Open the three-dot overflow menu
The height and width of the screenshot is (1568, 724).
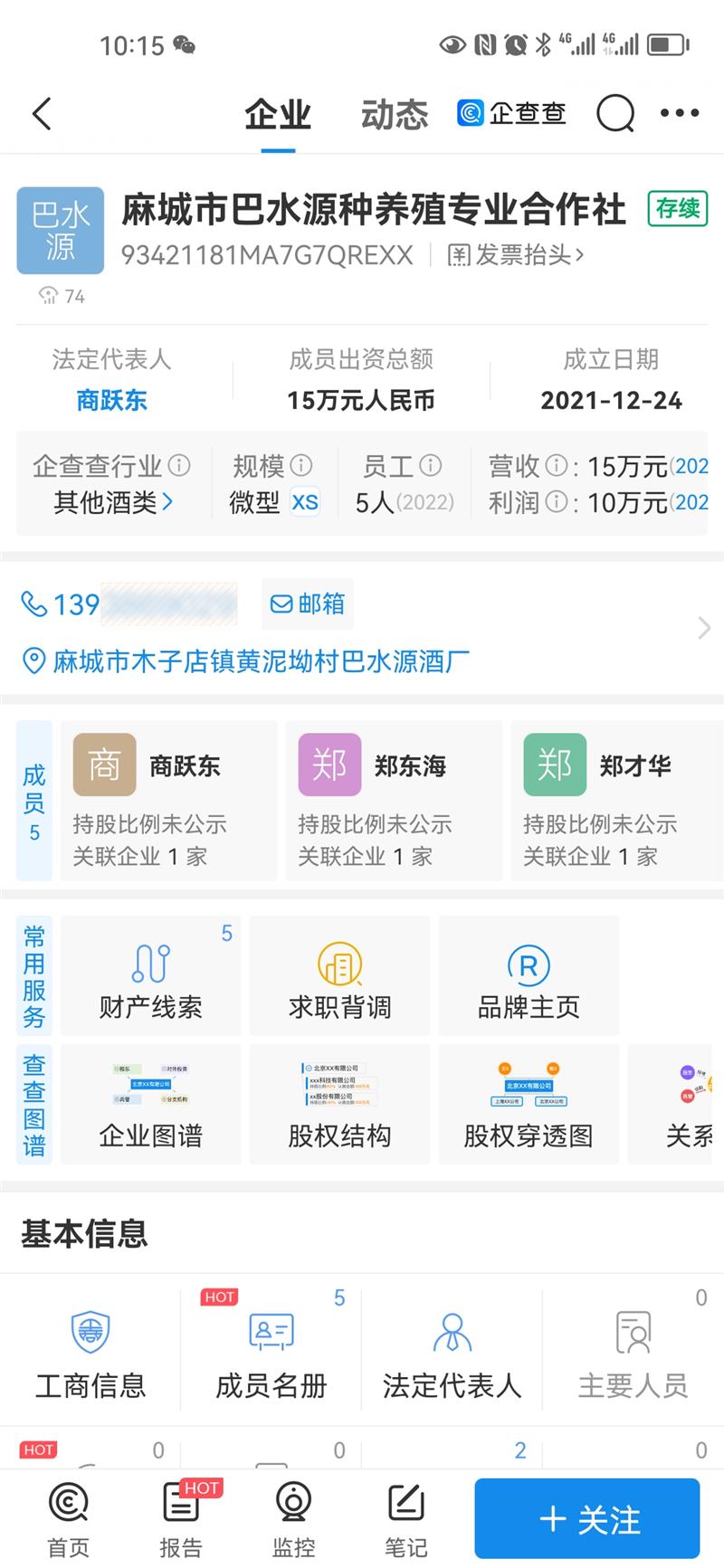click(x=680, y=113)
